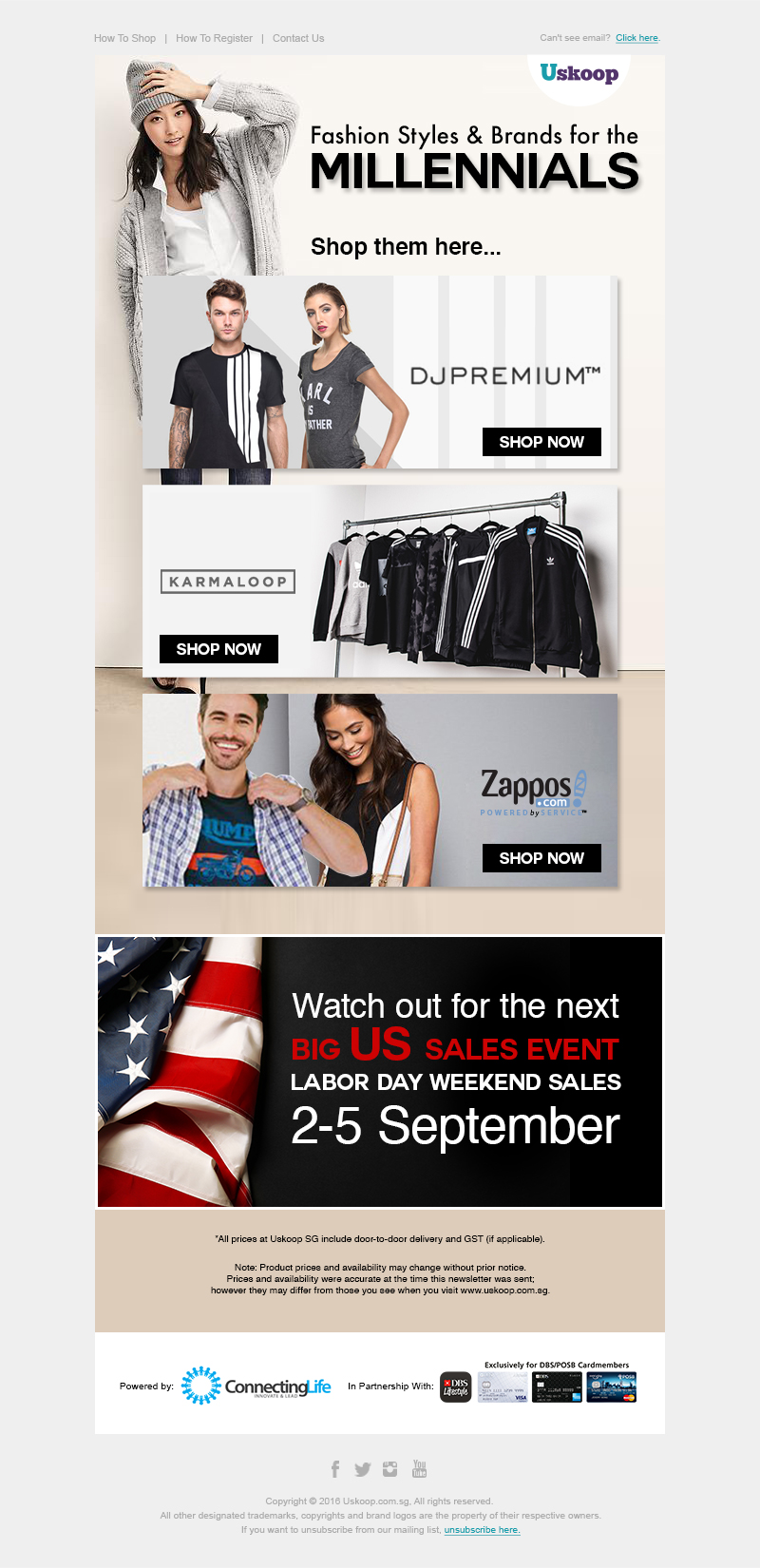
Task: Tap the Click here link to view email
Action: pos(636,38)
